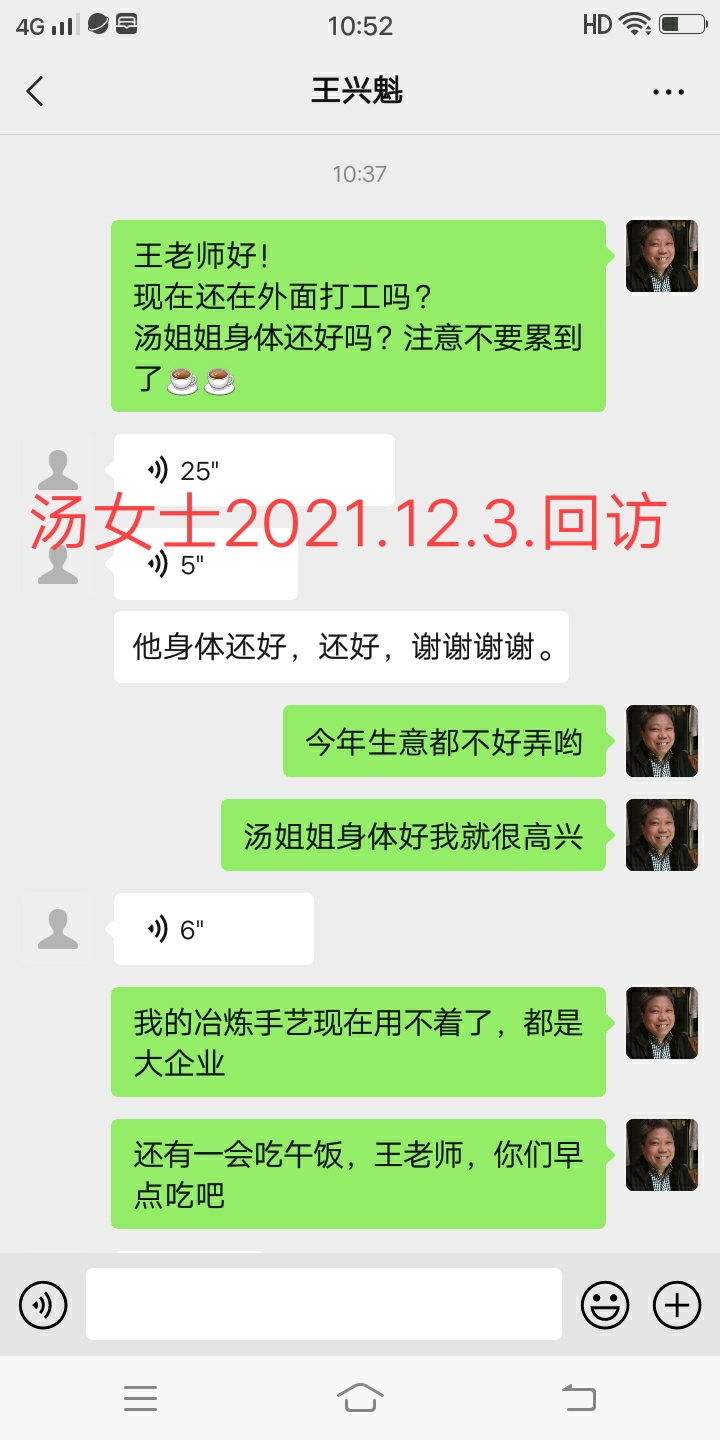This screenshot has width=720, height=1440.
Task: Play the 6-second voice message
Action: (x=213, y=929)
